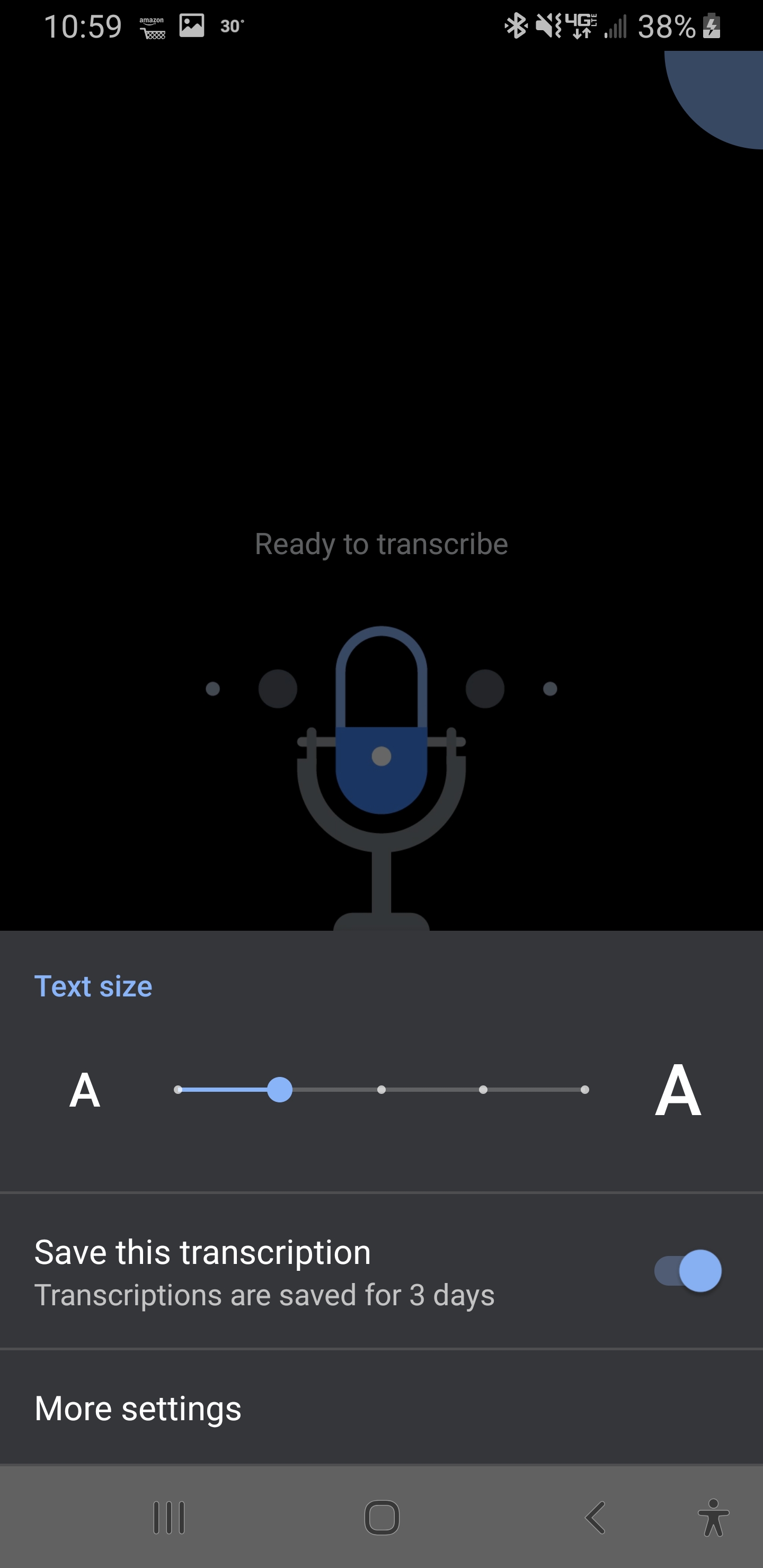Image resolution: width=763 pixels, height=1568 pixels.
Task: Tap the 30° weather indicator
Action: click(232, 25)
